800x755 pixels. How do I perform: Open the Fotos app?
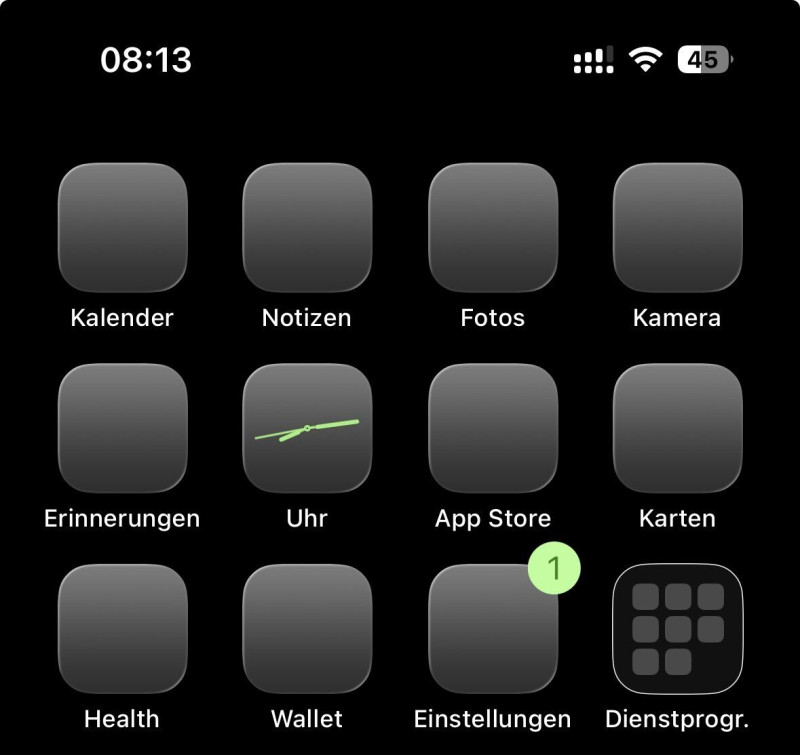tap(493, 228)
